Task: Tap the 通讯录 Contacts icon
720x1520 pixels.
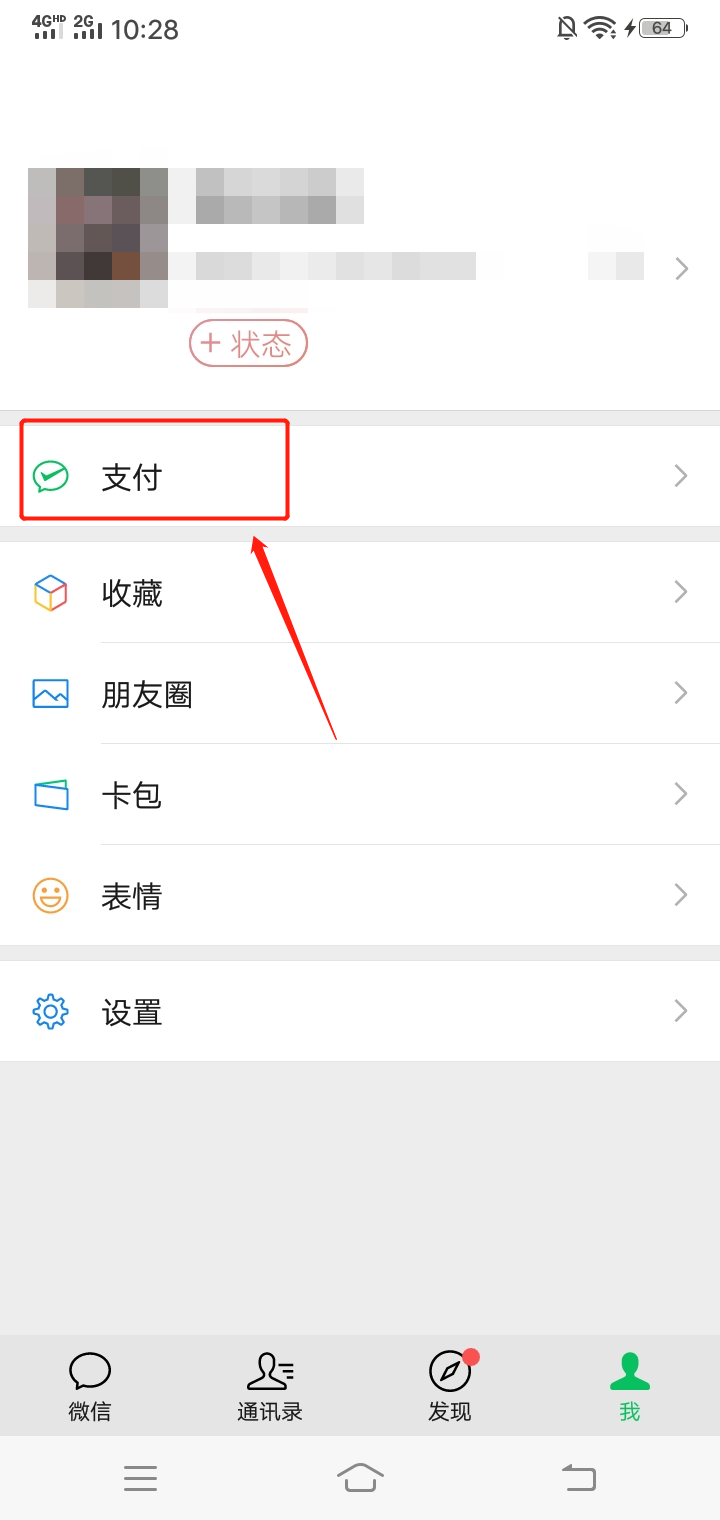Action: (269, 1372)
